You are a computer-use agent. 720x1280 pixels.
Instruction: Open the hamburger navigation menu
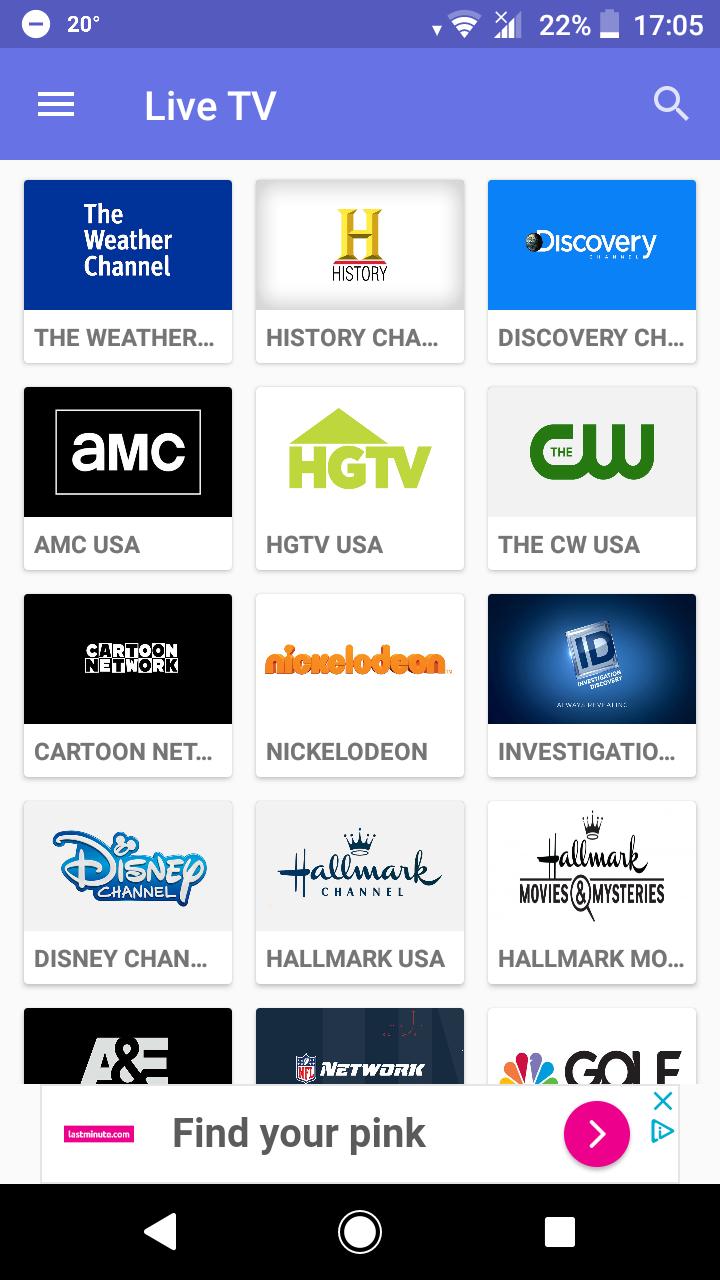pyautogui.click(x=56, y=105)
